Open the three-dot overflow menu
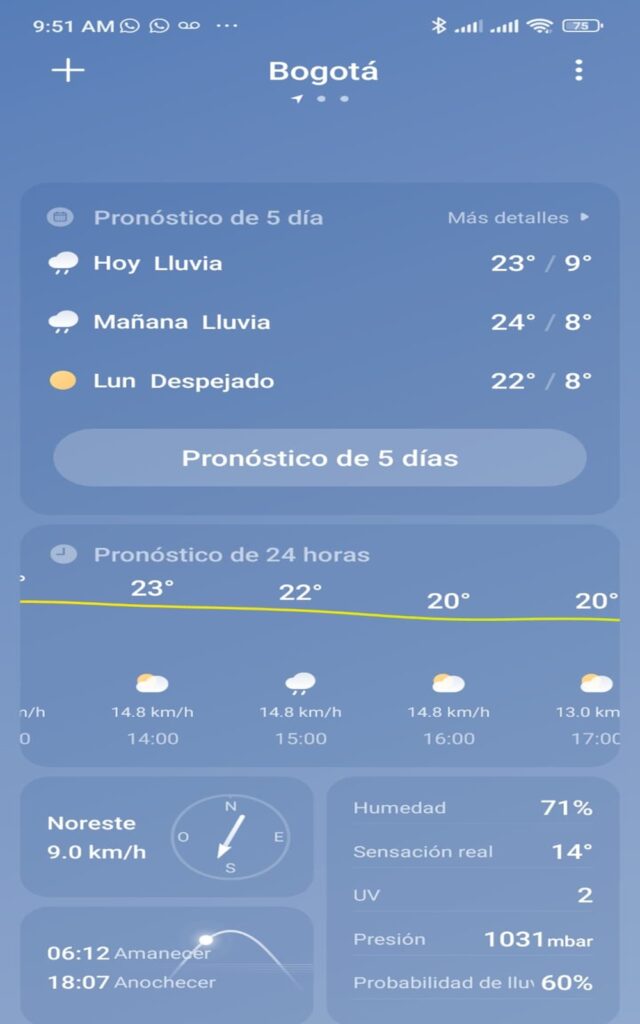640x1024 pixels. [x=578, y=70]
